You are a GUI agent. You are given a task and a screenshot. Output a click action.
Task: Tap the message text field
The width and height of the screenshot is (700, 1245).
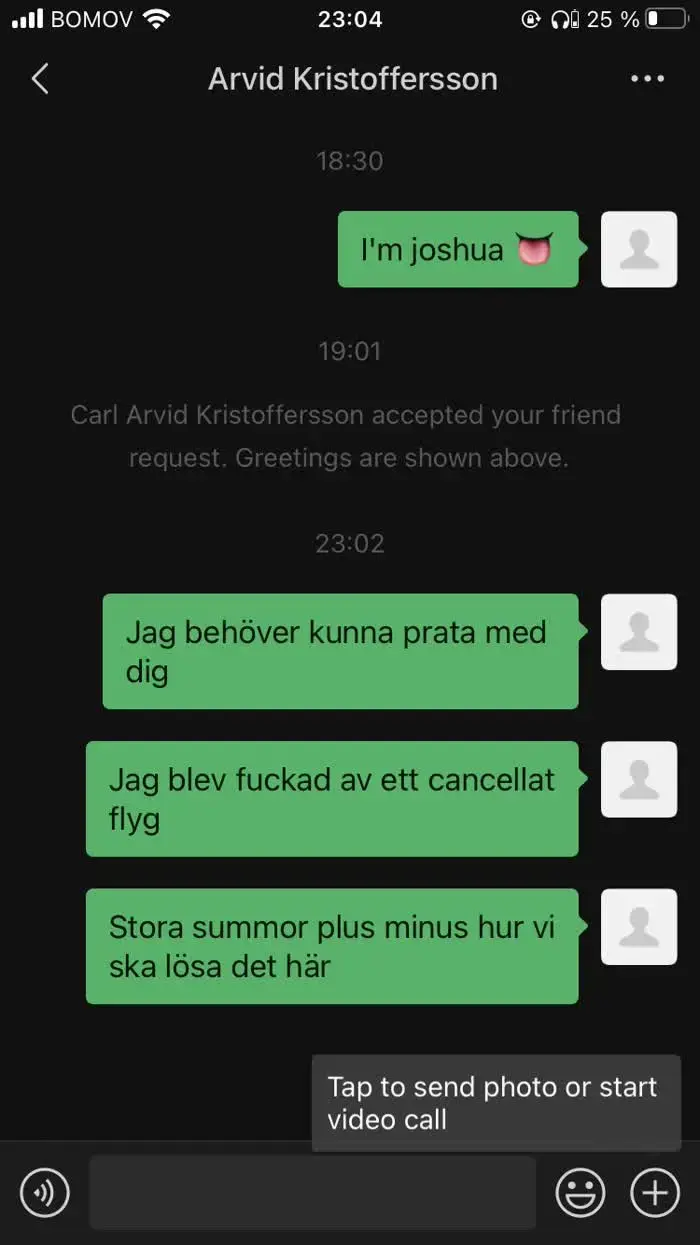pyautogui.click(x=313, y=1192)
